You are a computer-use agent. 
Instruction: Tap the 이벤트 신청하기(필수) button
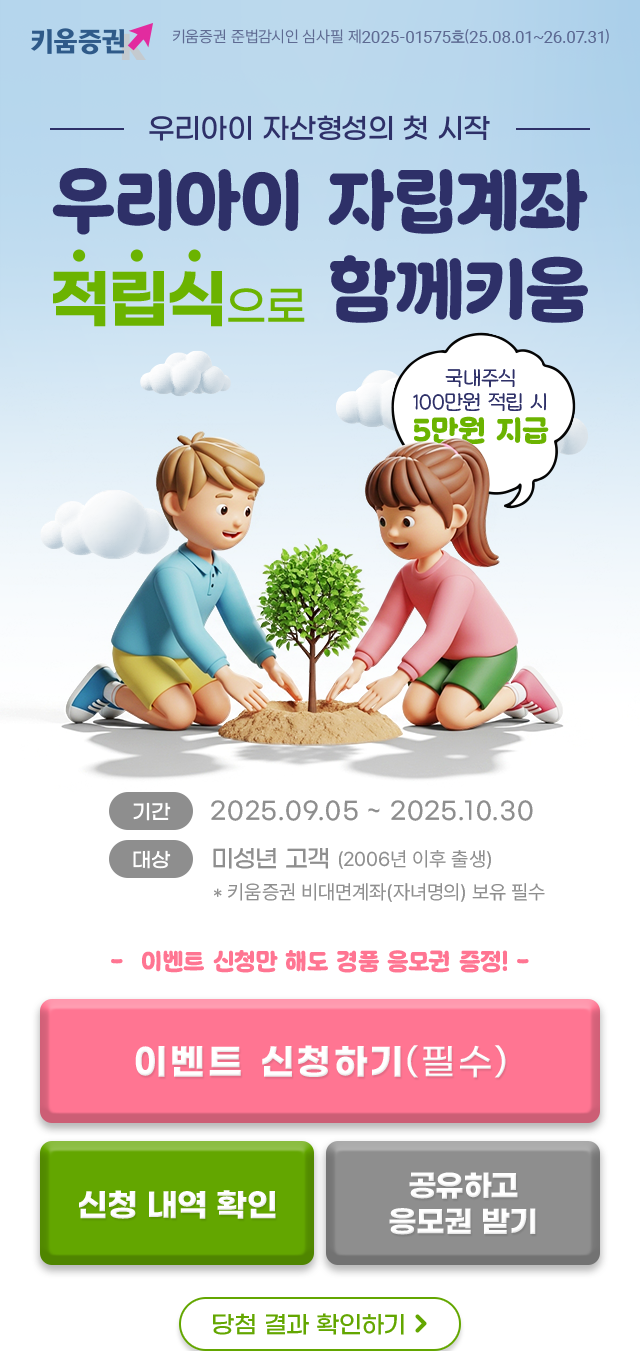tap(320, 1060)
